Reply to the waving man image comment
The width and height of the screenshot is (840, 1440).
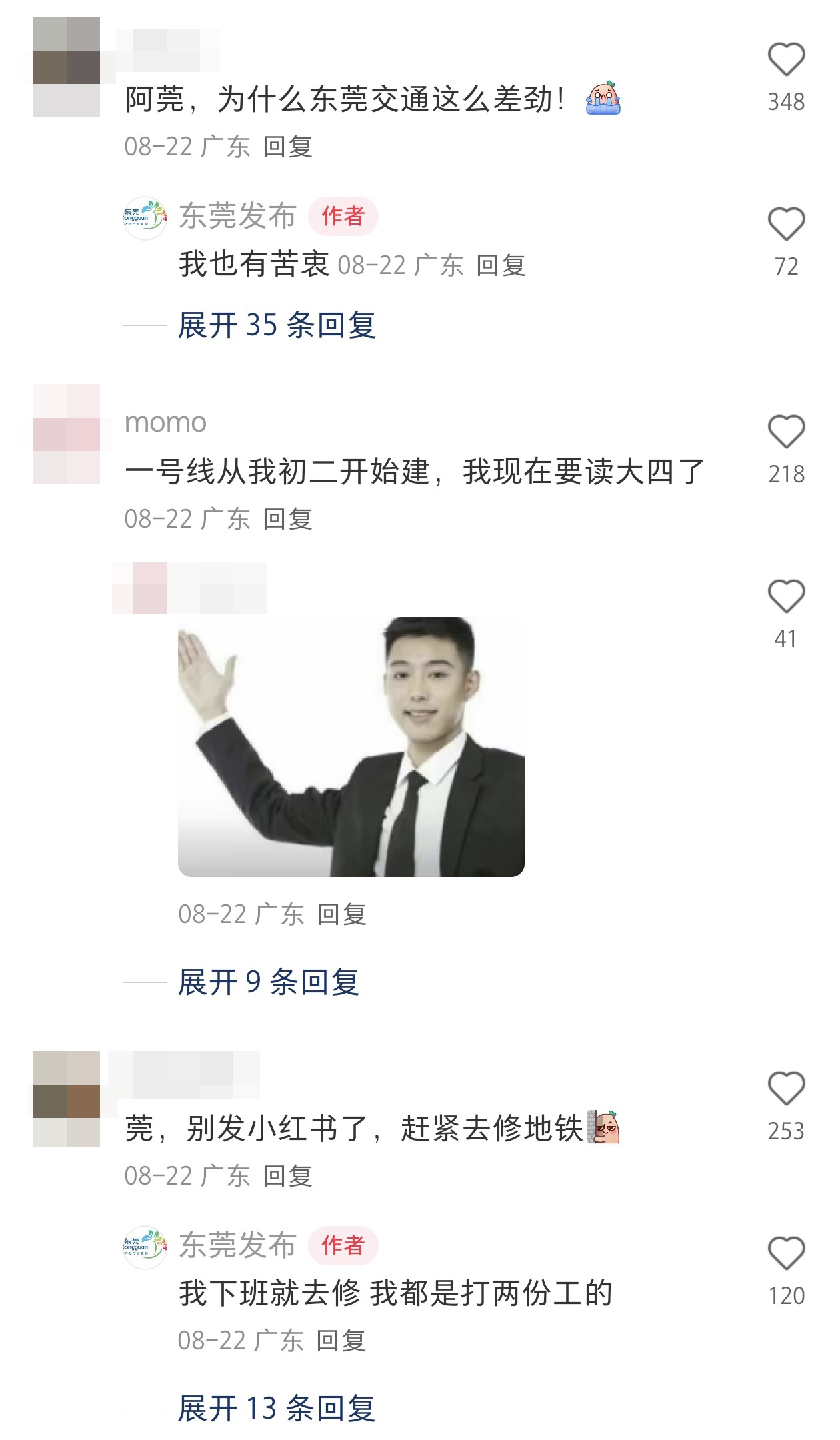(x=341, y=914)
